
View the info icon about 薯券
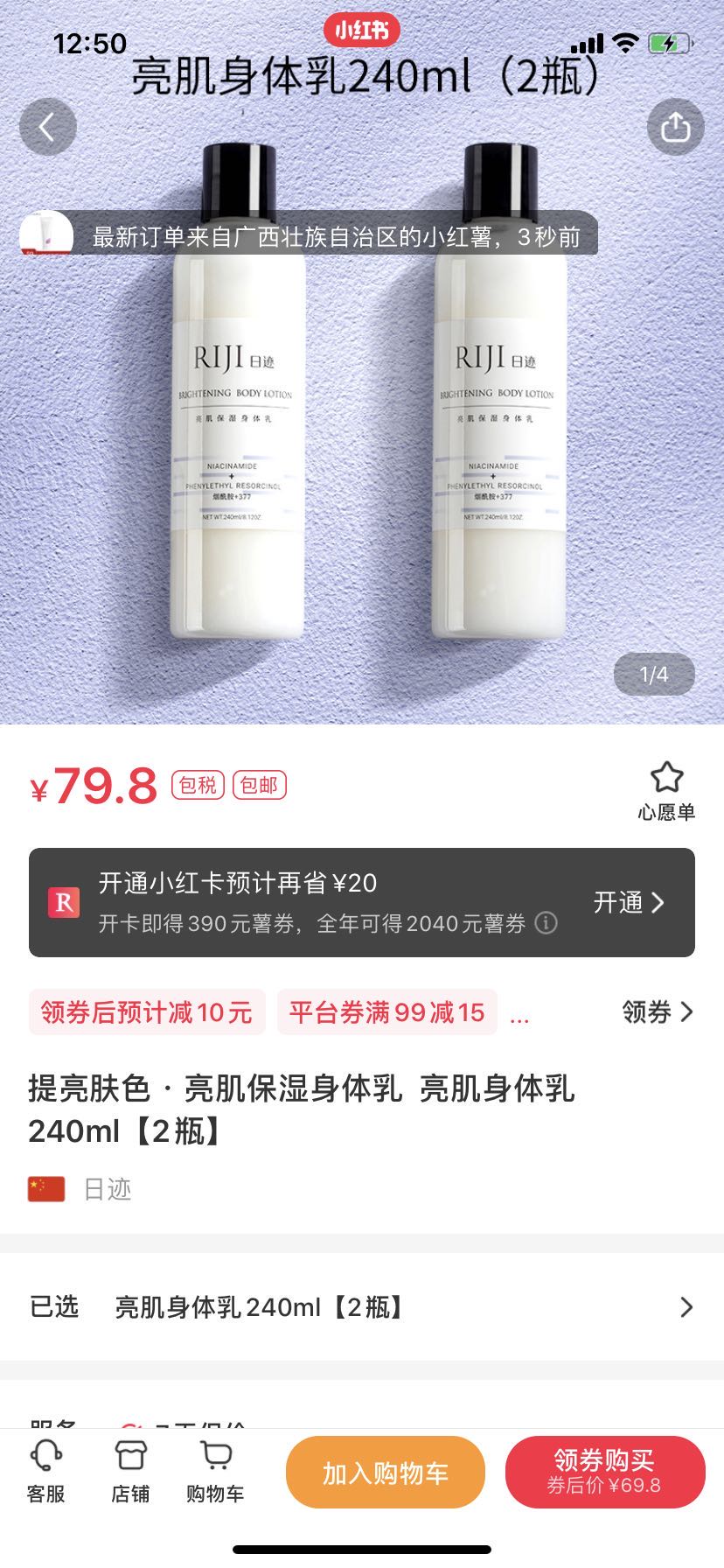[546, 923]
